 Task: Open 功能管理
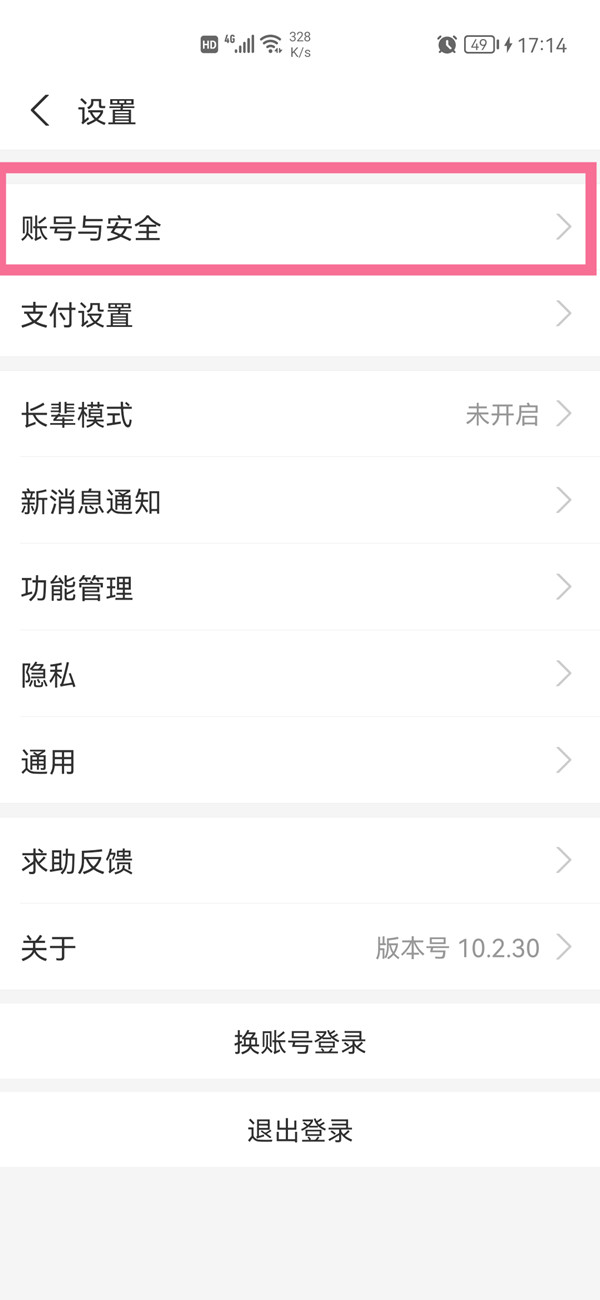click(x=300, y=588)
